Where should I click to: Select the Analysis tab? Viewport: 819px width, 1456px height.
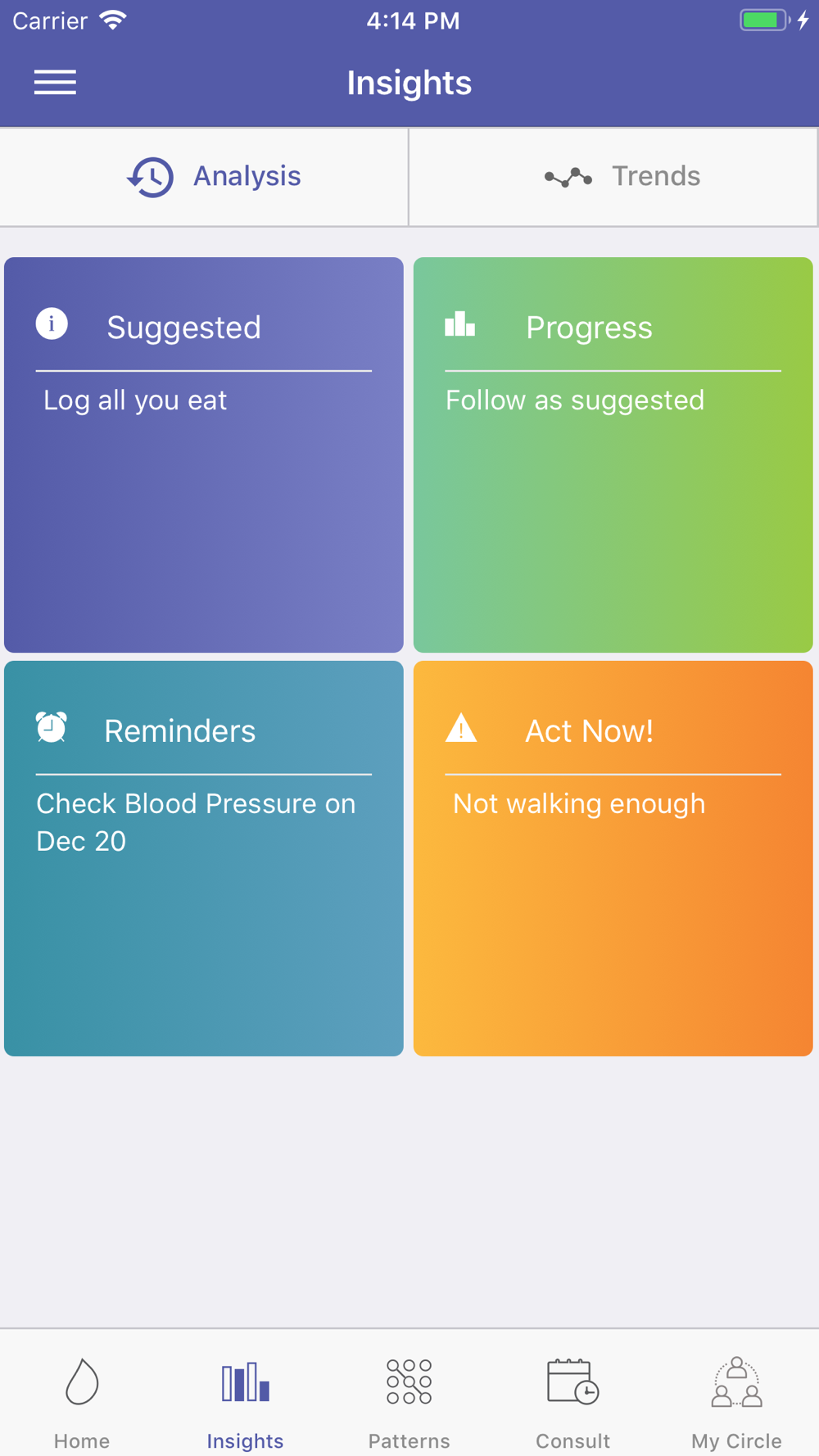point(204,177)
